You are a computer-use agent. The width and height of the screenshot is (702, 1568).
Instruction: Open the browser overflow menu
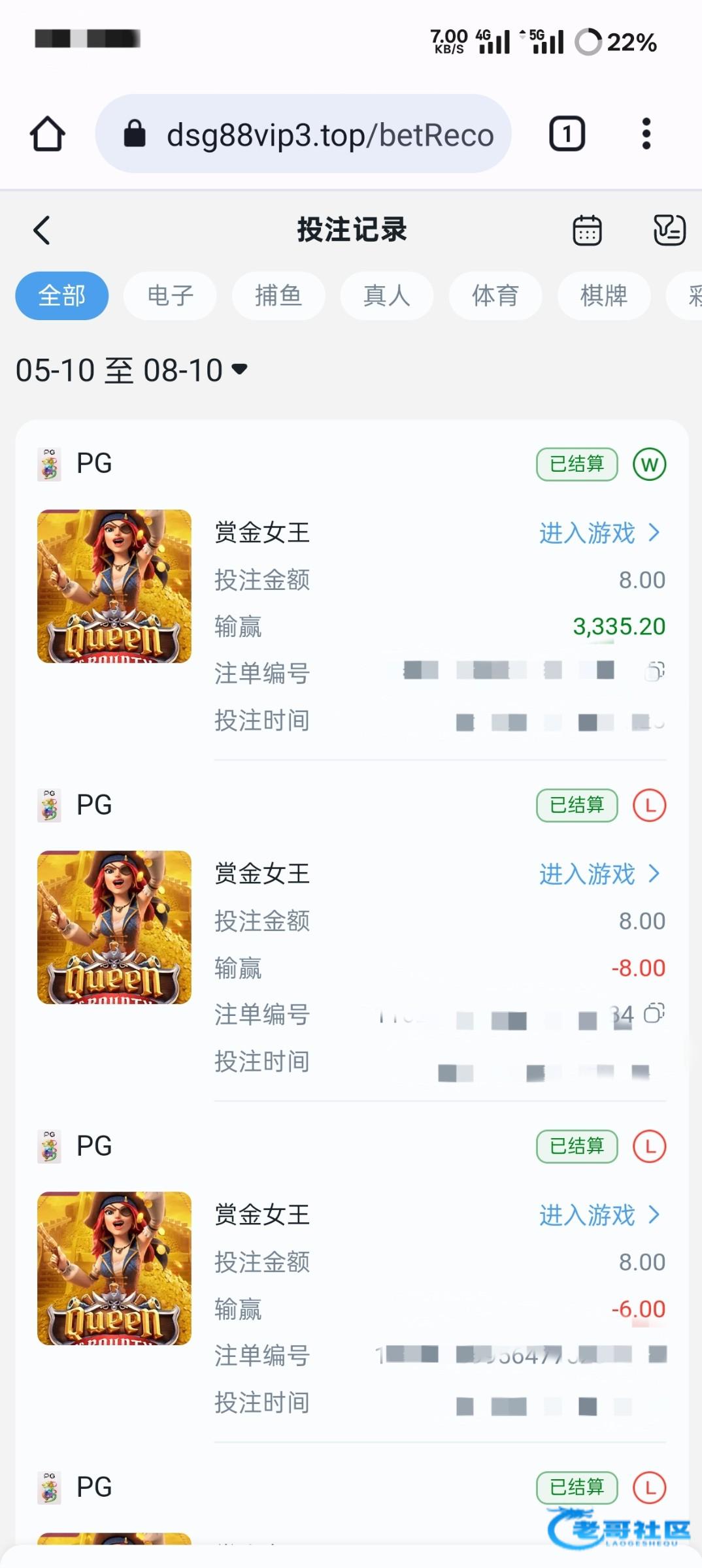coord(646,134)
